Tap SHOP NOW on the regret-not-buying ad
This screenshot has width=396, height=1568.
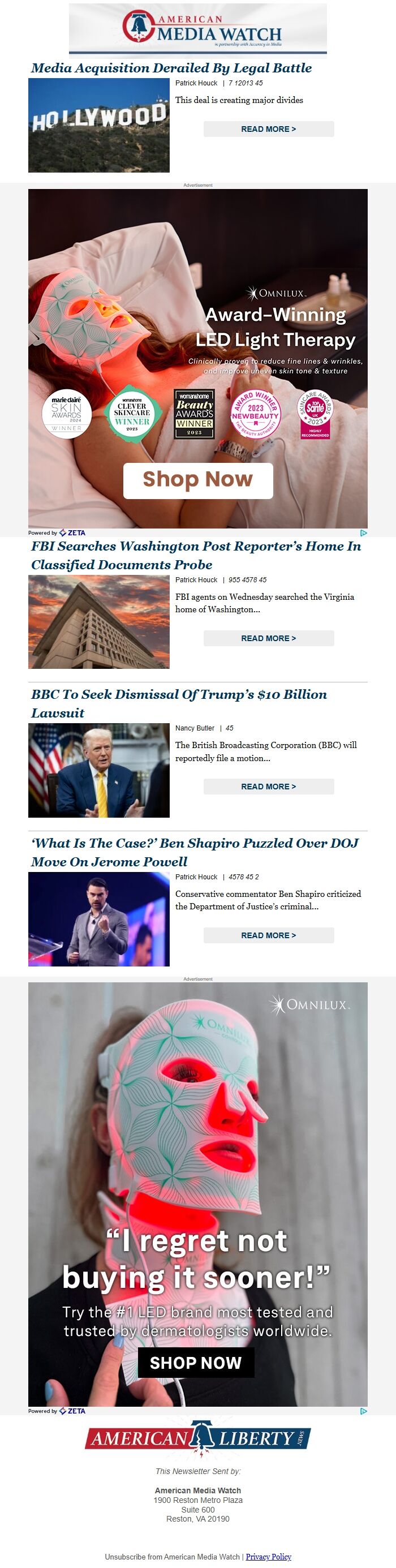point(196,1363)
